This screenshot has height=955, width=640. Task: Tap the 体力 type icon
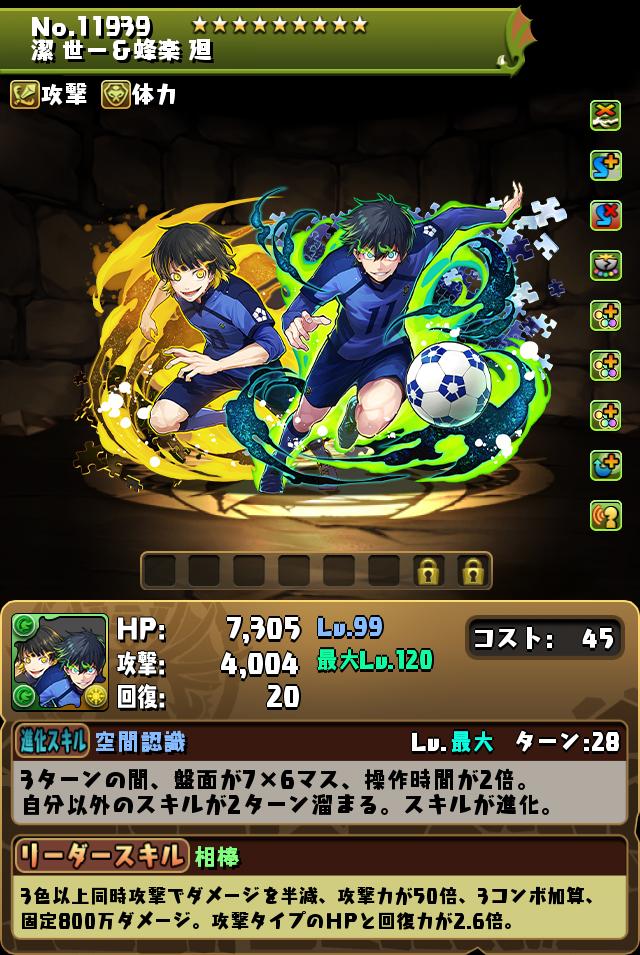[116, 95]
